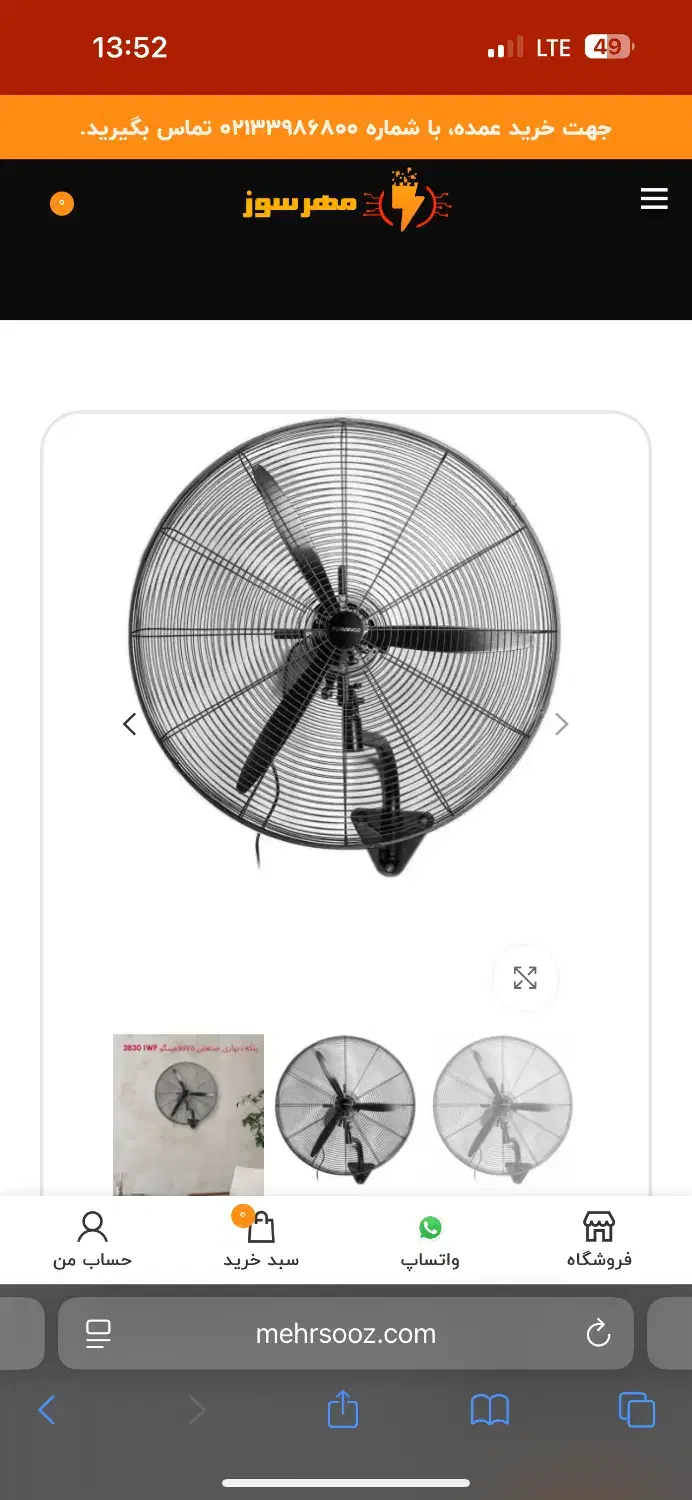
Task: Go to the Mehrsooz logo homepage
Action: click(347, 201)
